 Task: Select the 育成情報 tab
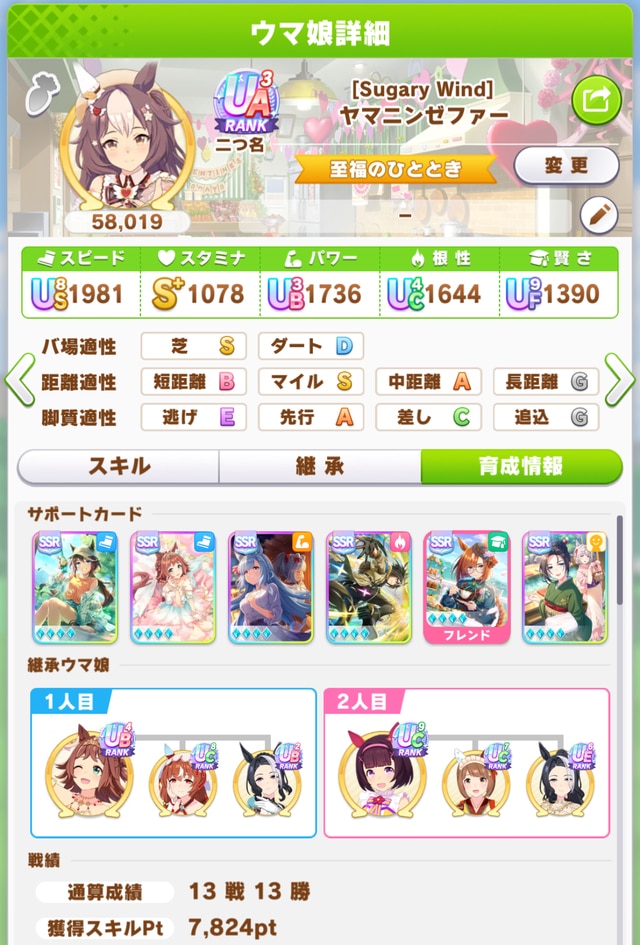[x=521, y=466]
